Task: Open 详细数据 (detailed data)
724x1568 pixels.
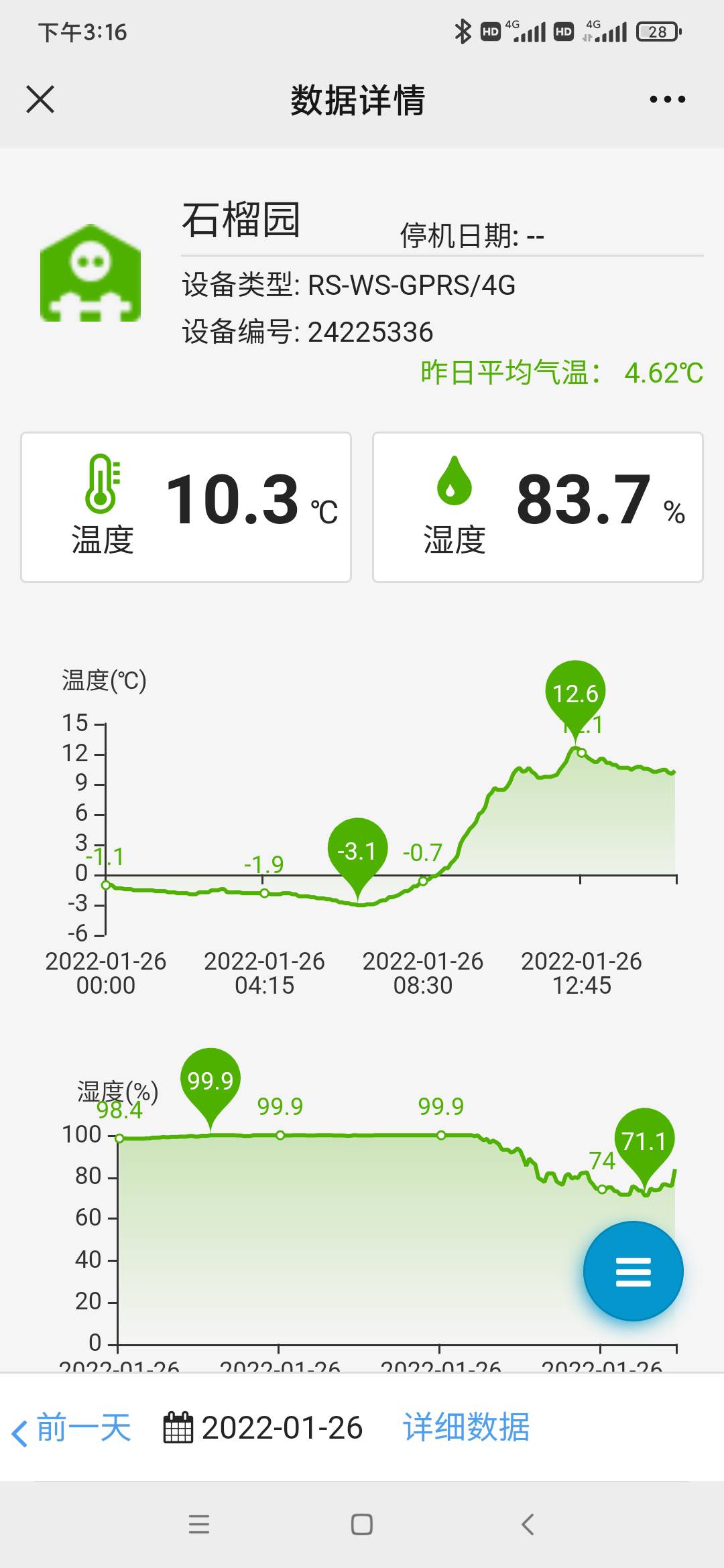Action: coord(466,1427)
